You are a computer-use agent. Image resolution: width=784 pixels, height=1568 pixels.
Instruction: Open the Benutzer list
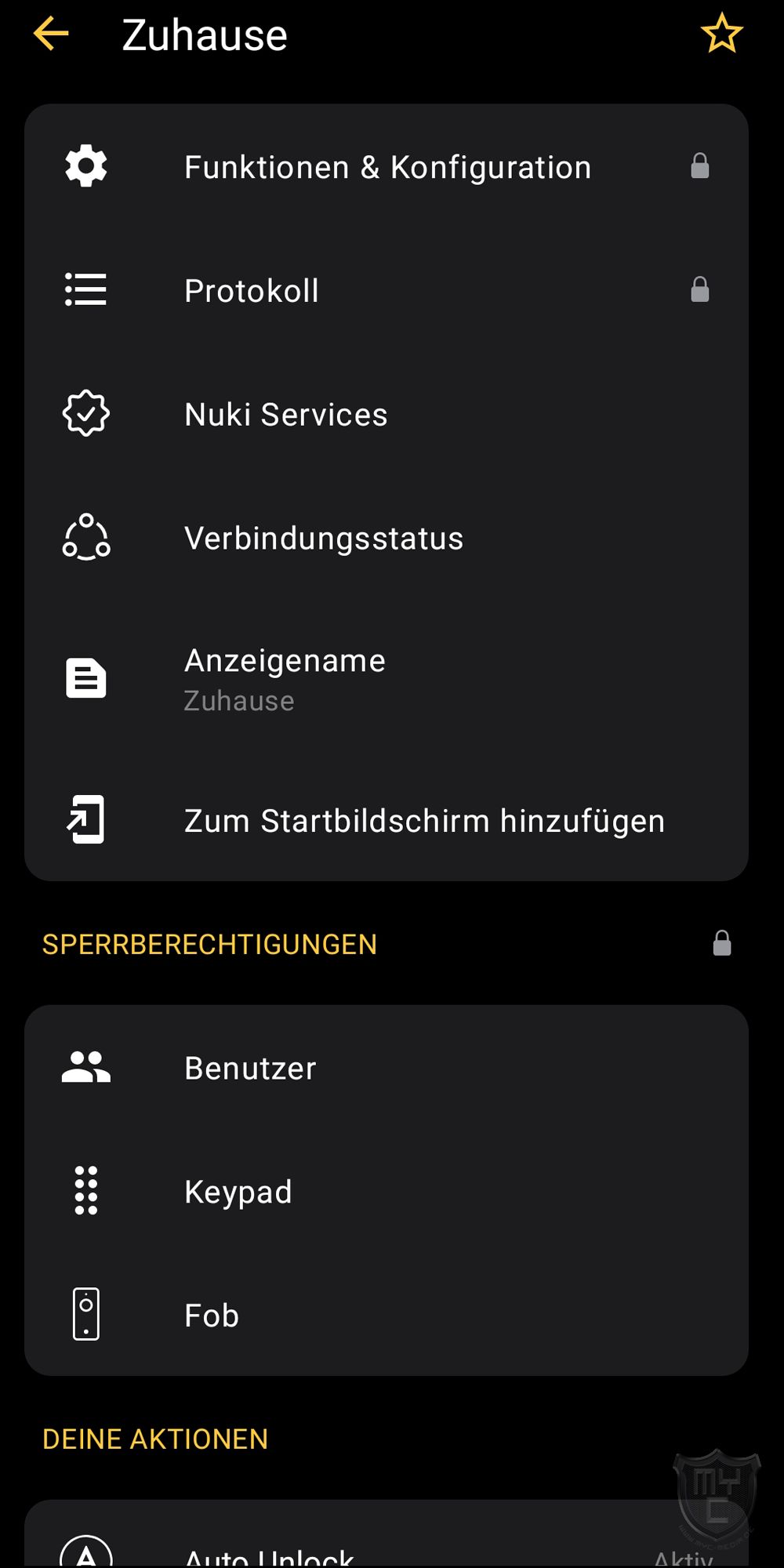(x=387, y=1068)
